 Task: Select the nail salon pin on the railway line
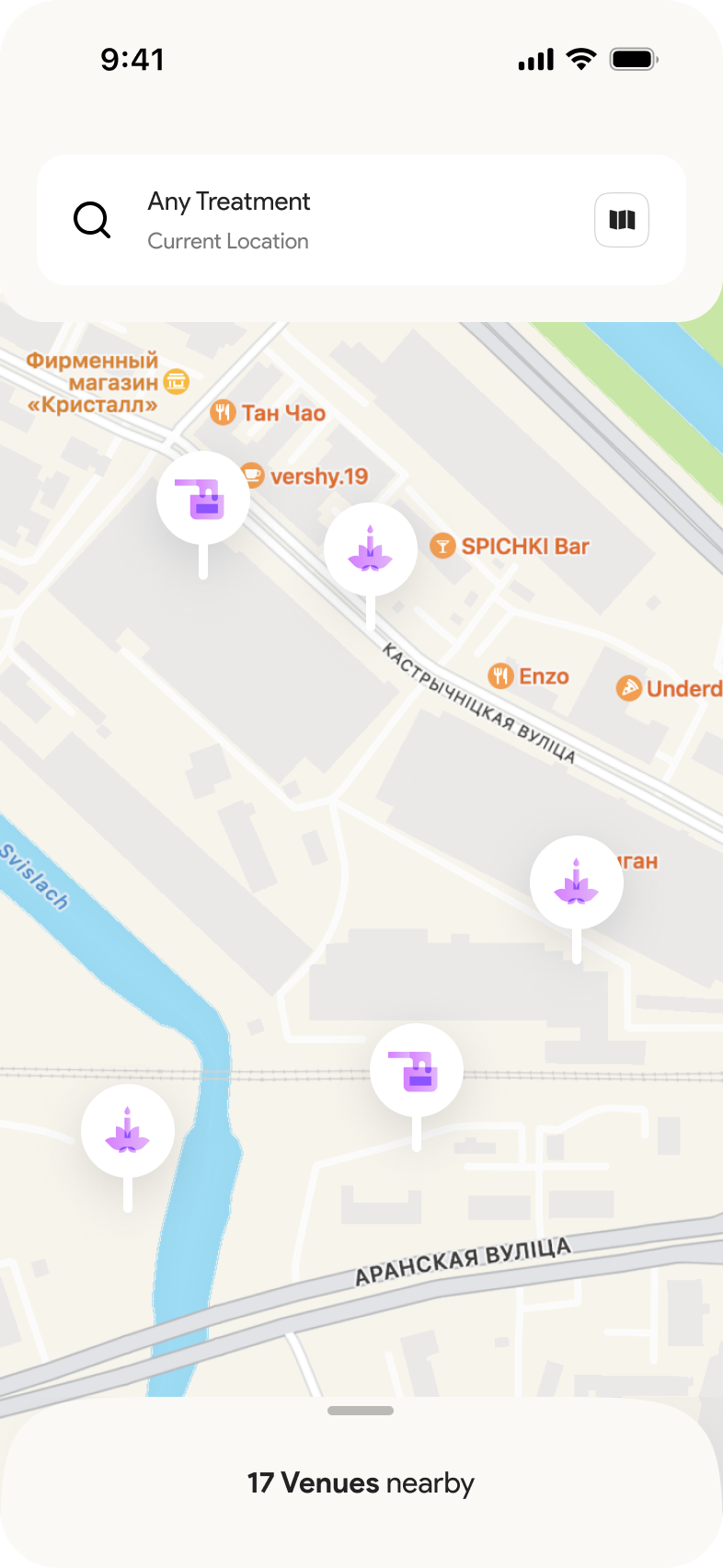coord(417,1071)
